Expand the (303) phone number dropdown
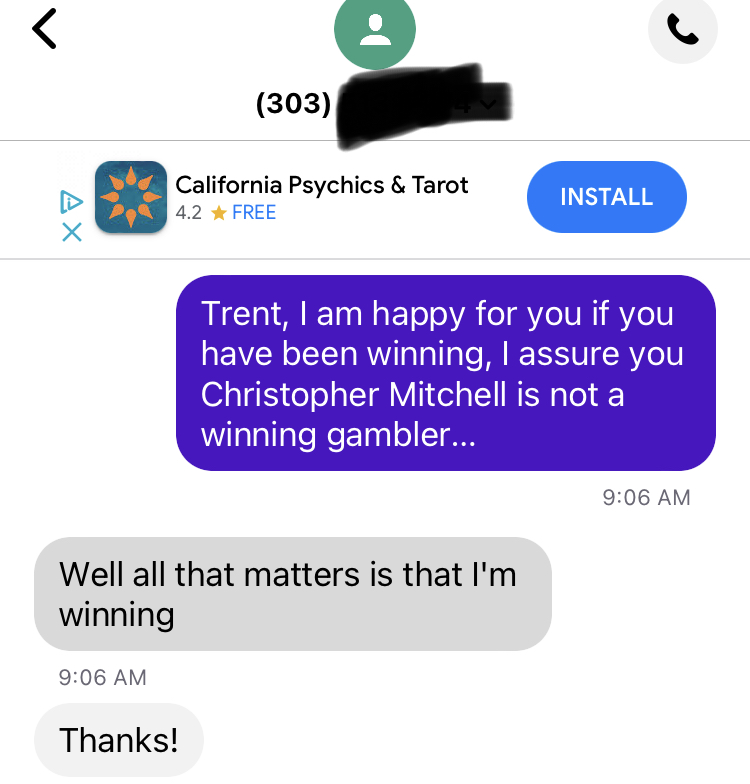The image size is (750, 784). tap(487, 102)
